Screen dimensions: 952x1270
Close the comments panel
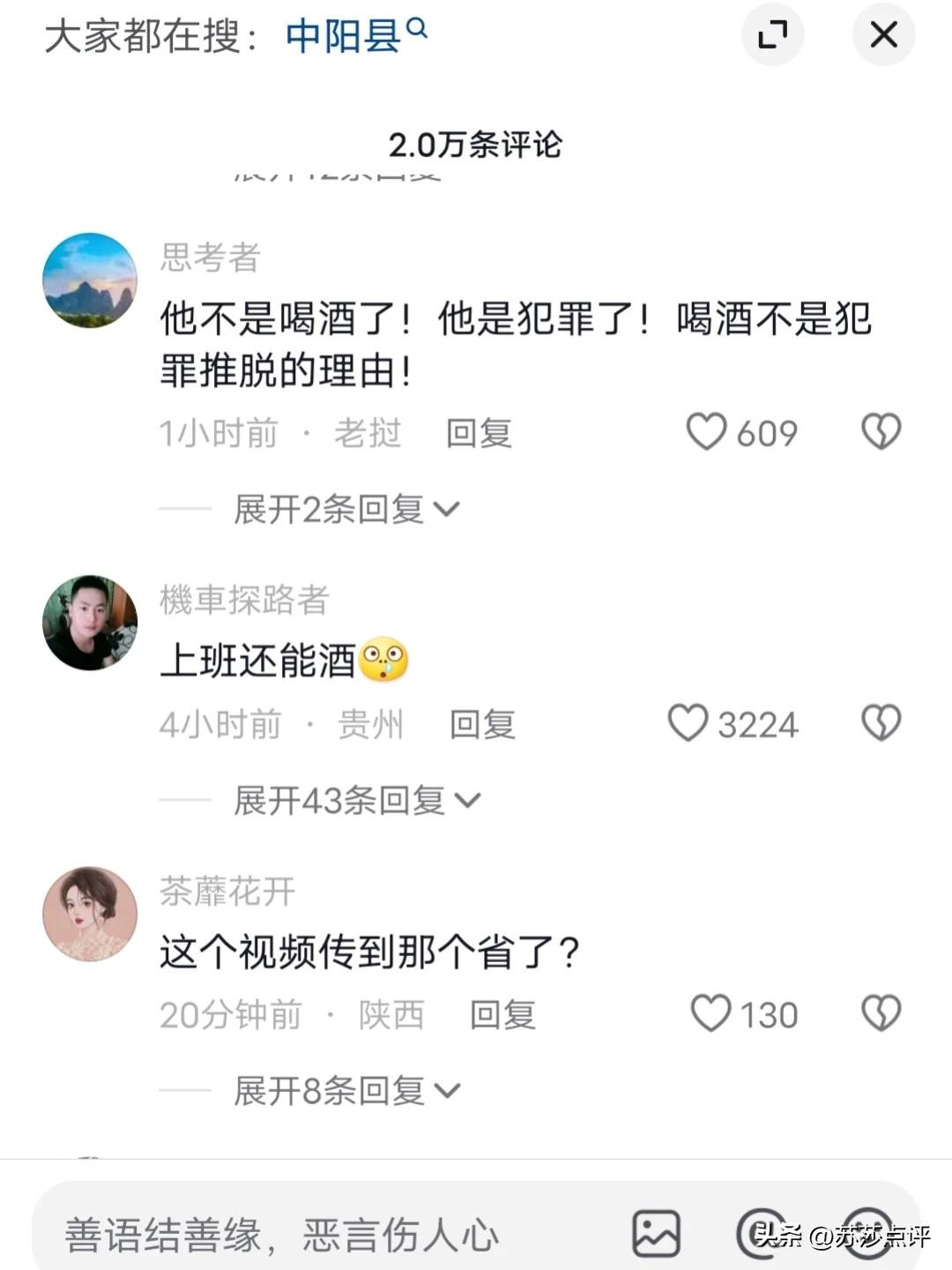pyautogui.click(x=883, y=35)
